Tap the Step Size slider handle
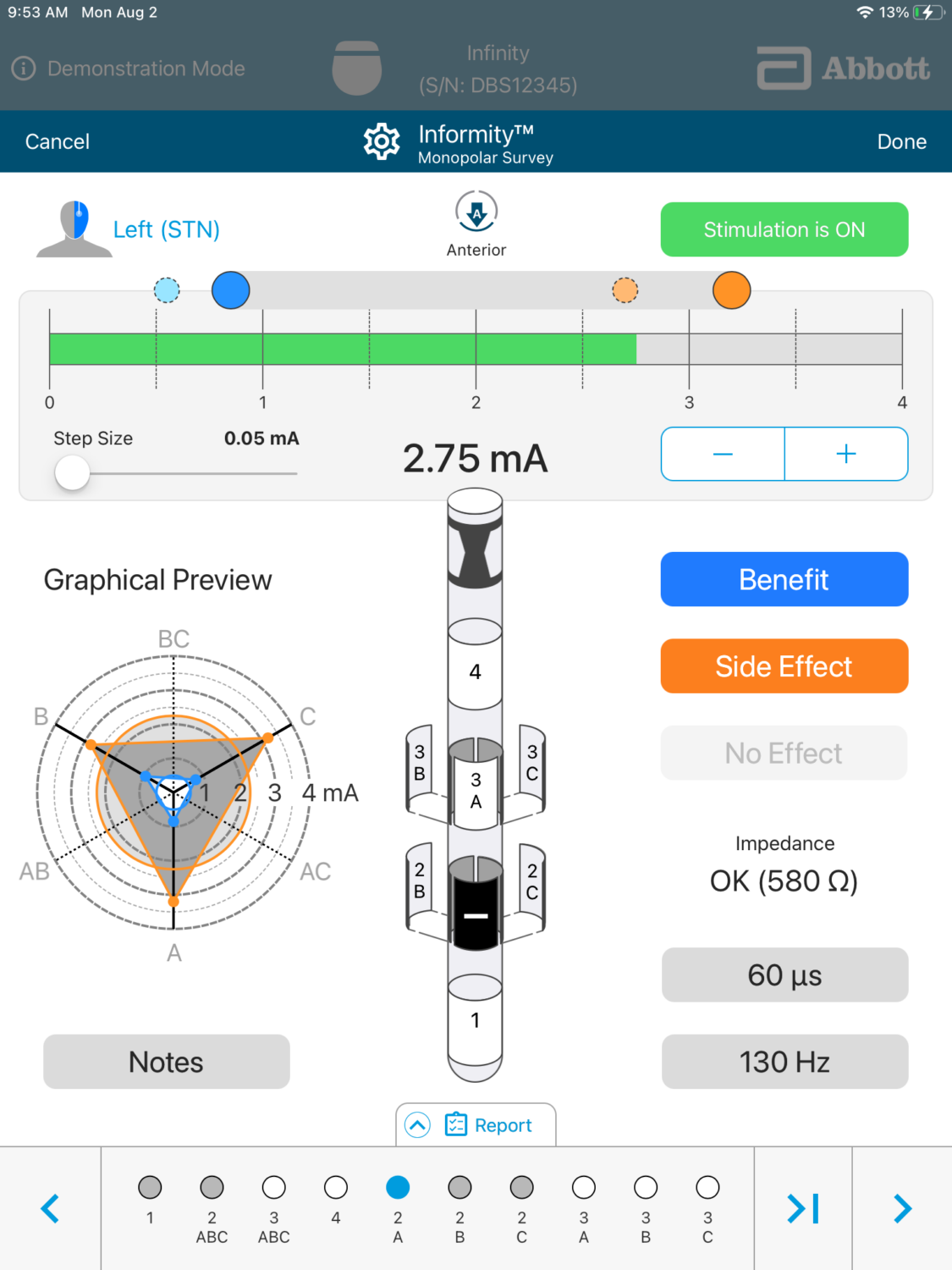952x1270 pixels. tap(73, 472)
